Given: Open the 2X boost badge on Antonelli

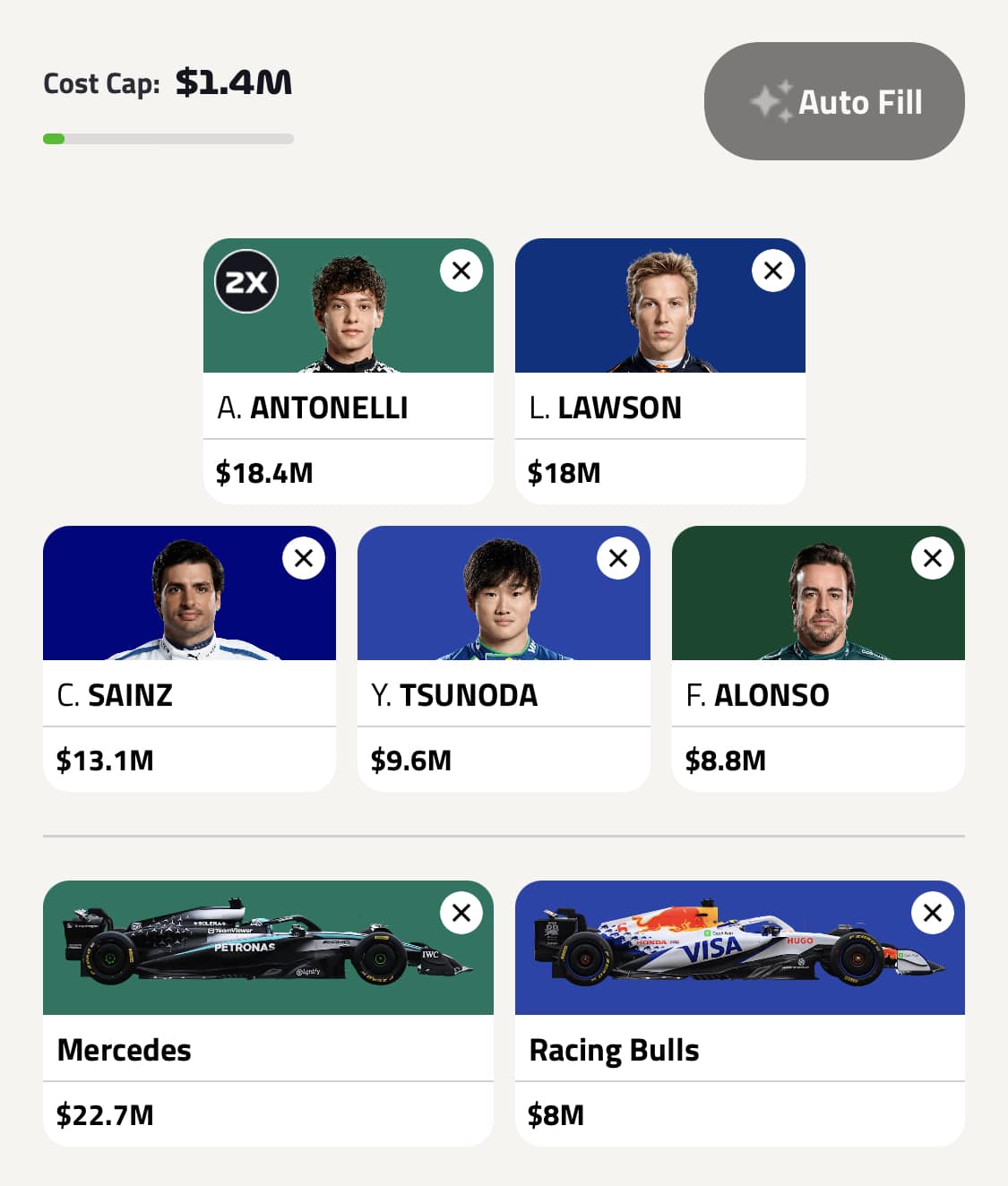Looking at the screenshot, I should click(246, 281).
